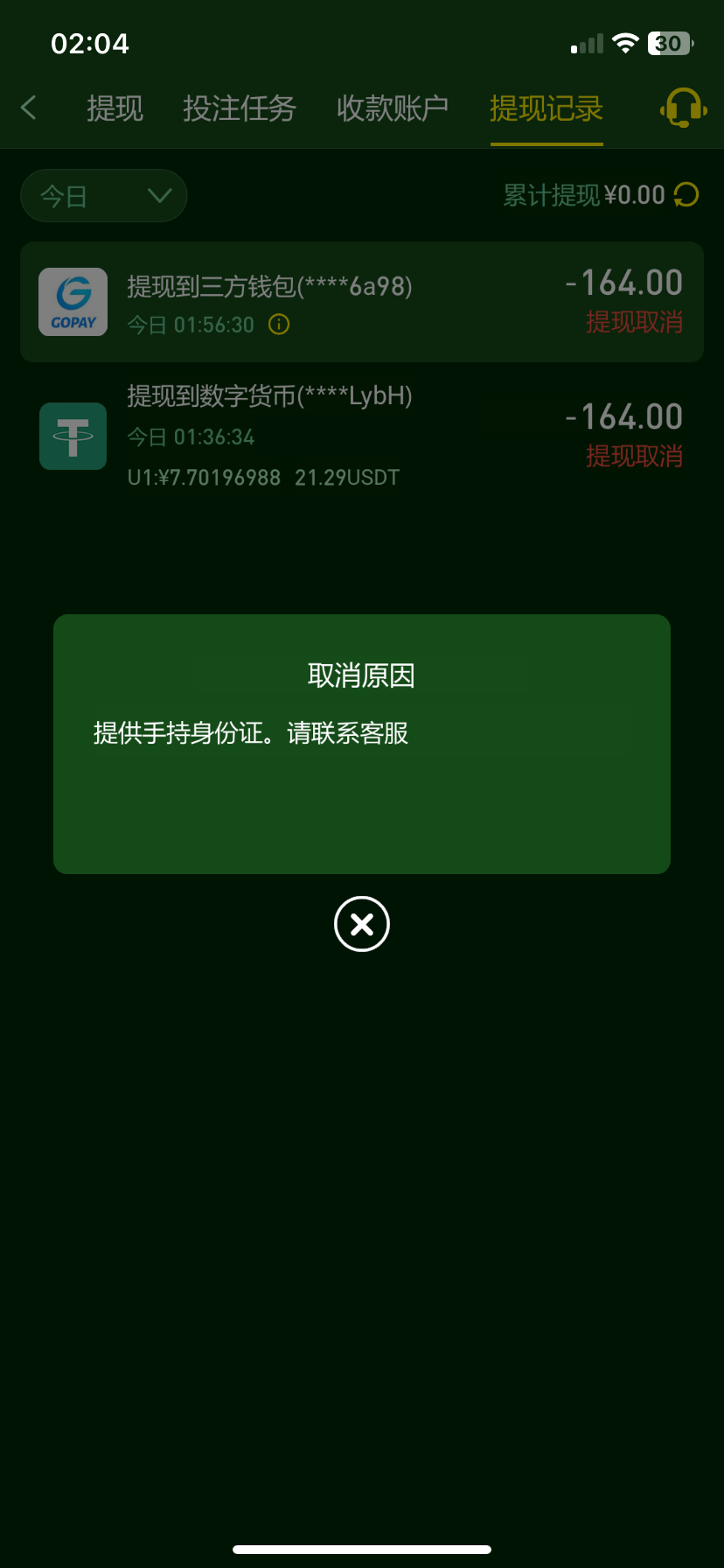Refresh the 累计提现 total
The height and width of the screenshot is (1568, 724).
tap(686, 194)
